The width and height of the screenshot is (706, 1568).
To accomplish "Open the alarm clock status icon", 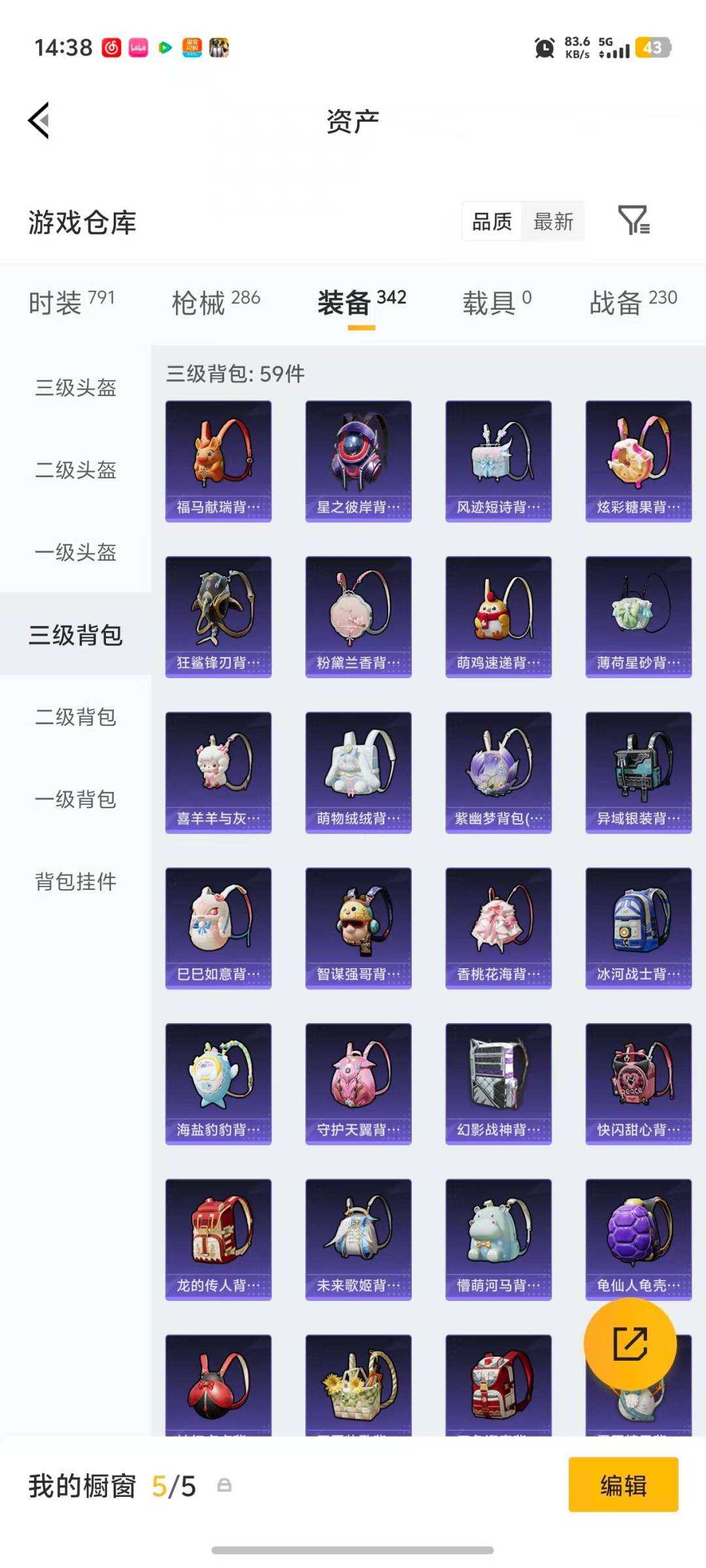I will pos(545,48).
